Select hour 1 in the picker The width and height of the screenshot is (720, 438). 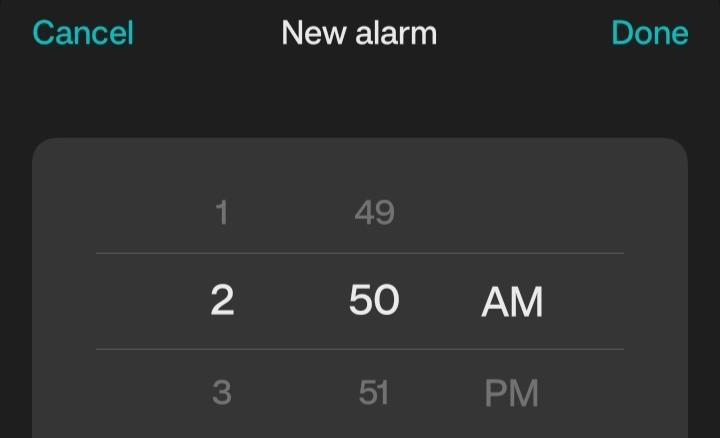pos(222,212)
